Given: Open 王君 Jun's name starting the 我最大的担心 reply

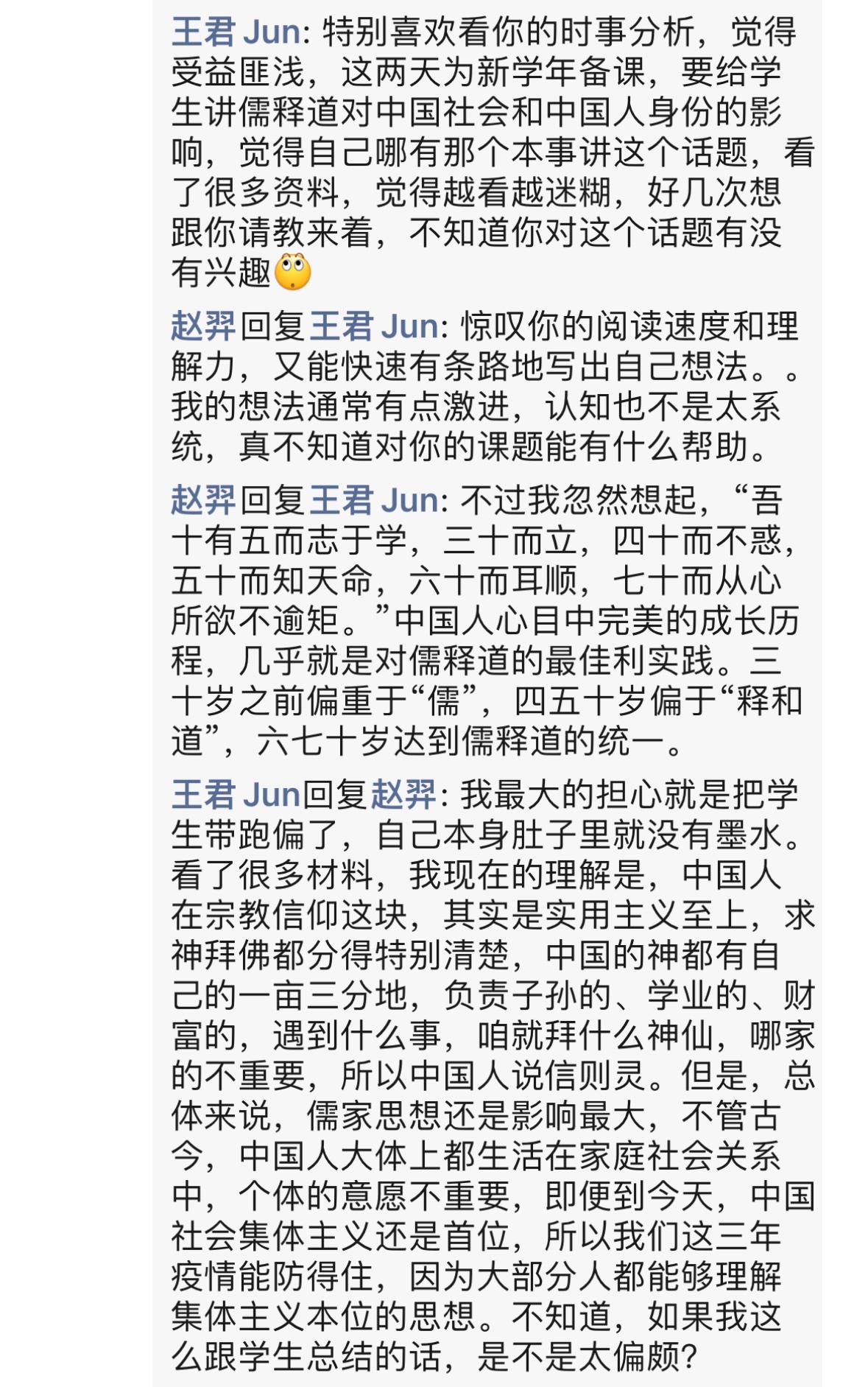Looking at the screenshot, I should [x=236, y=796].
